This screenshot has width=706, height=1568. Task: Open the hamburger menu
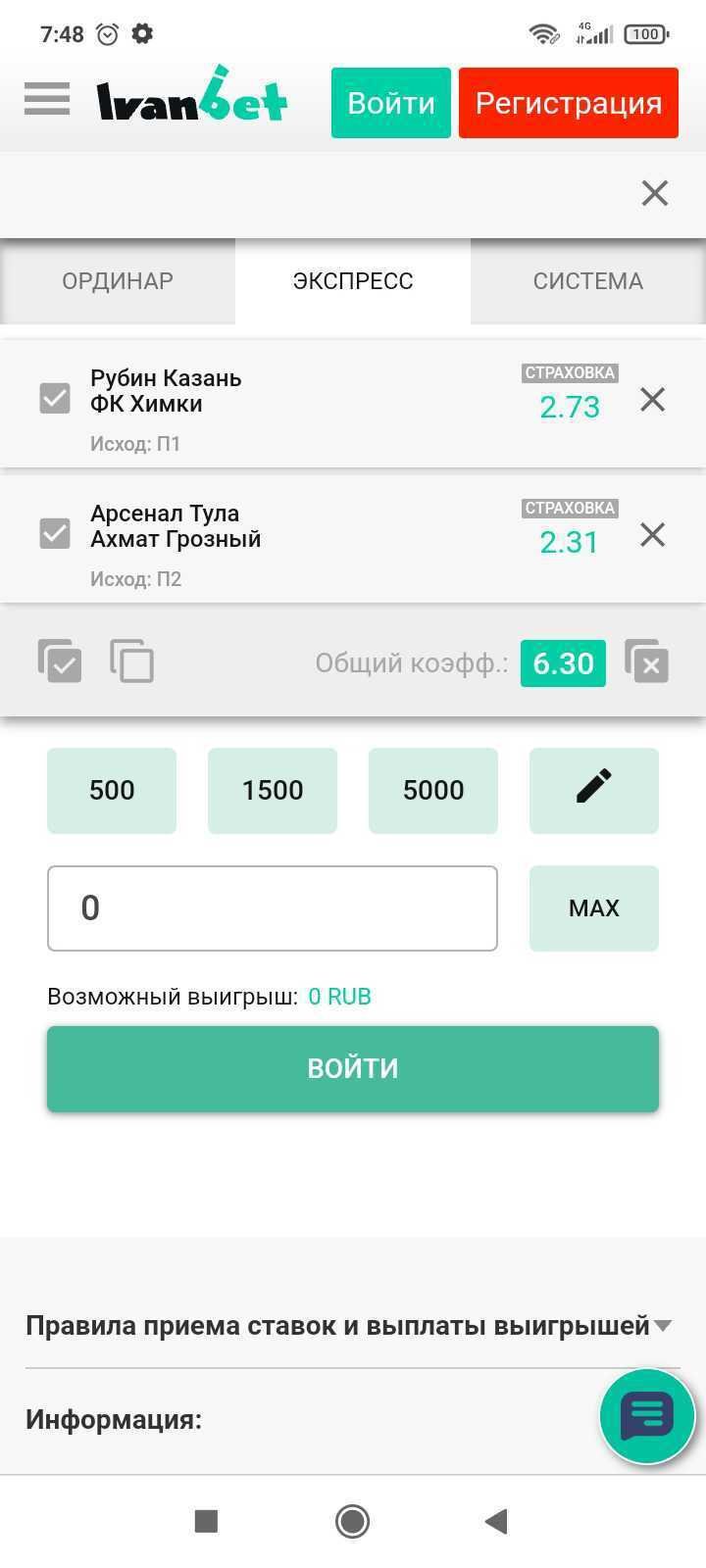pyautogui.click(x=47, y=99)
